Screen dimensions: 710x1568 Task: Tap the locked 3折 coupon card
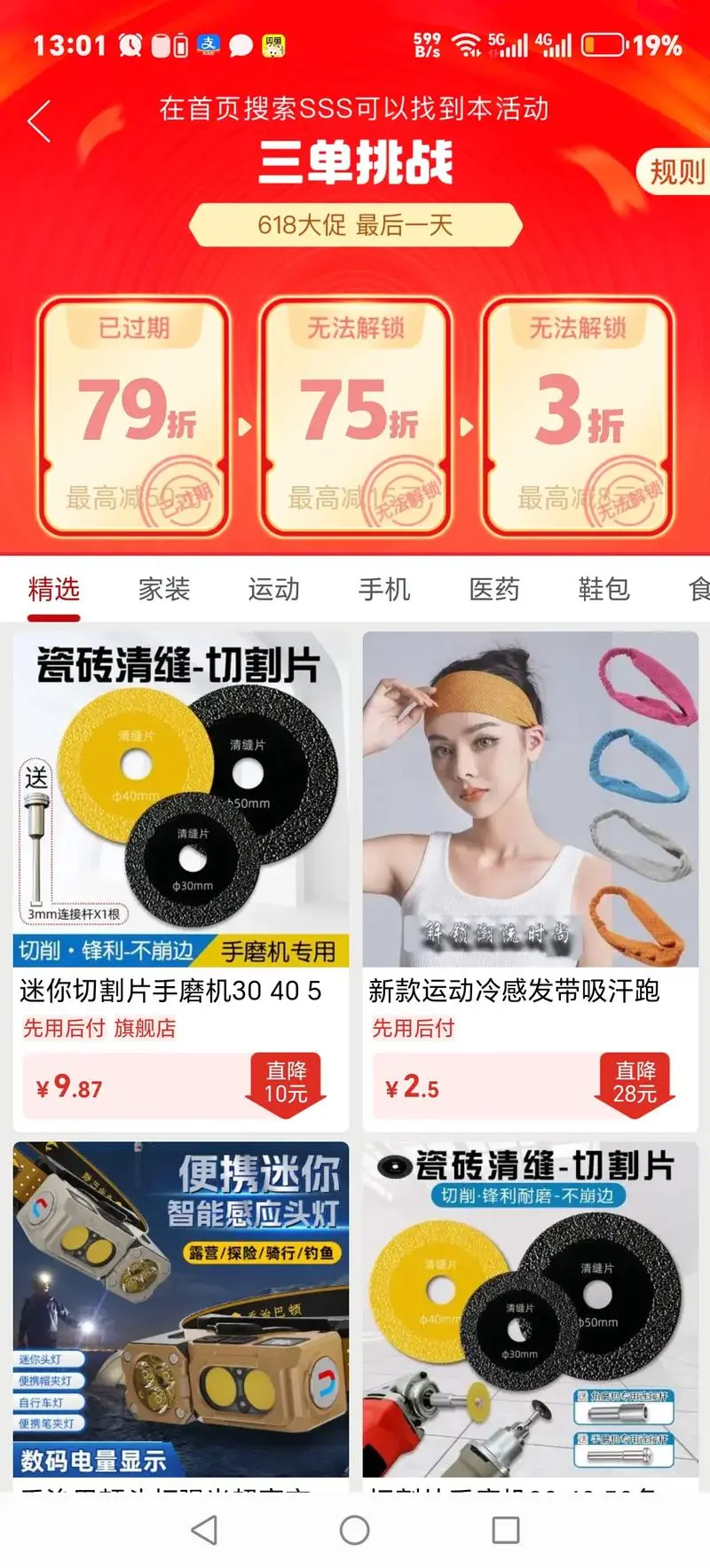[578, 418]
